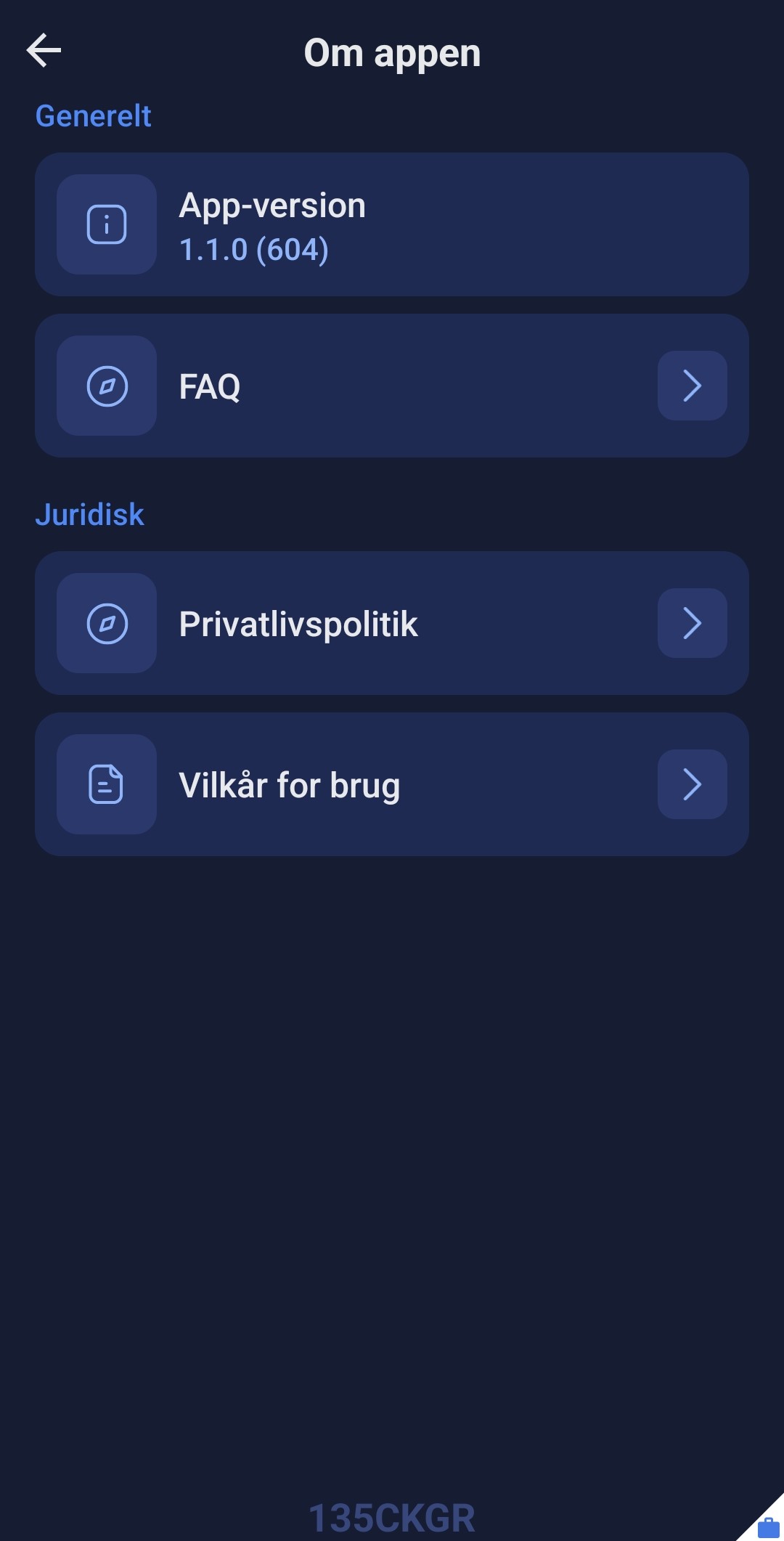
Task: Go back using the arrow icon
Action: pos(44,51)
